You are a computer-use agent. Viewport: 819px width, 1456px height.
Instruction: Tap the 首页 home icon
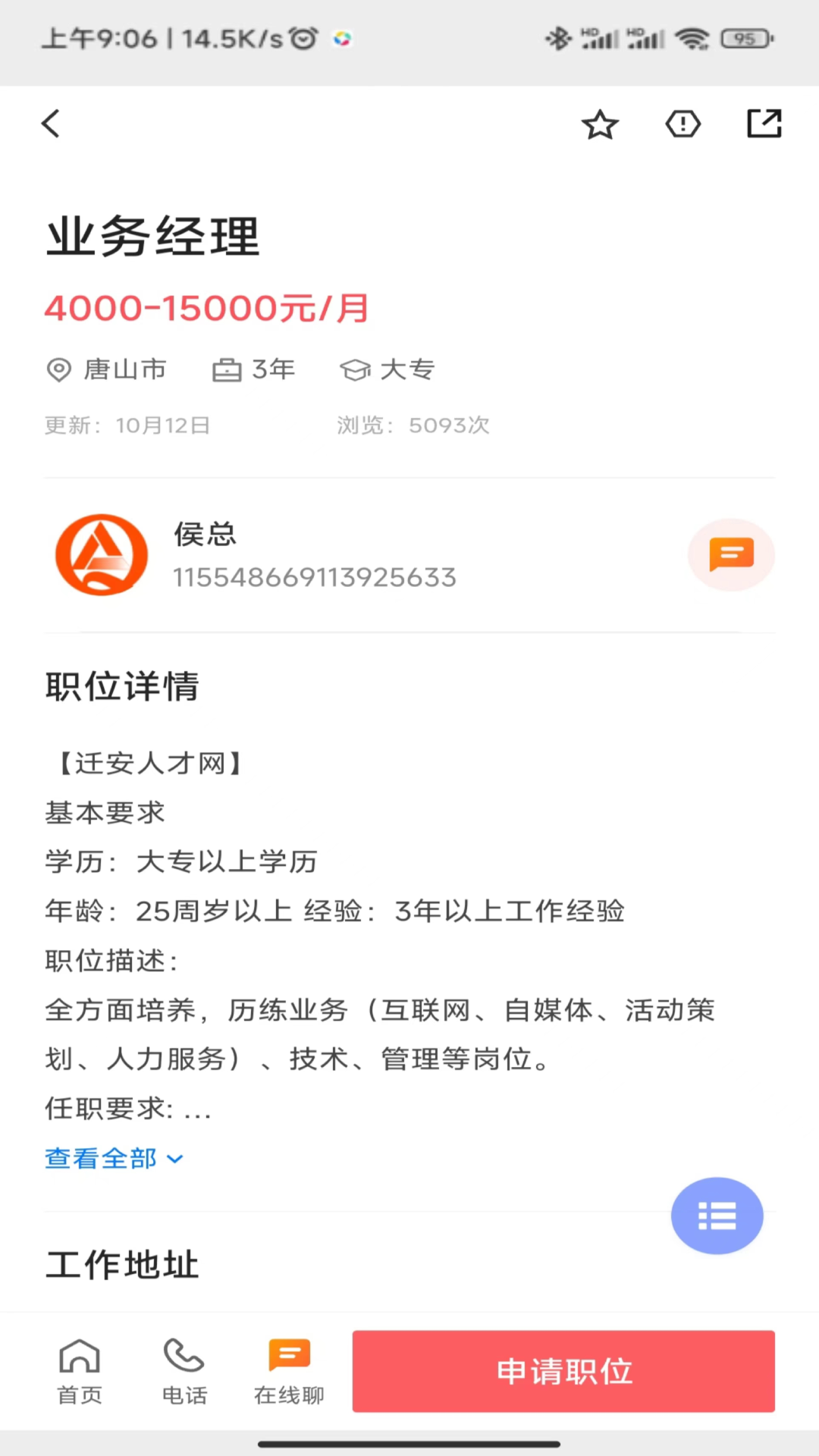point(79,1369)
